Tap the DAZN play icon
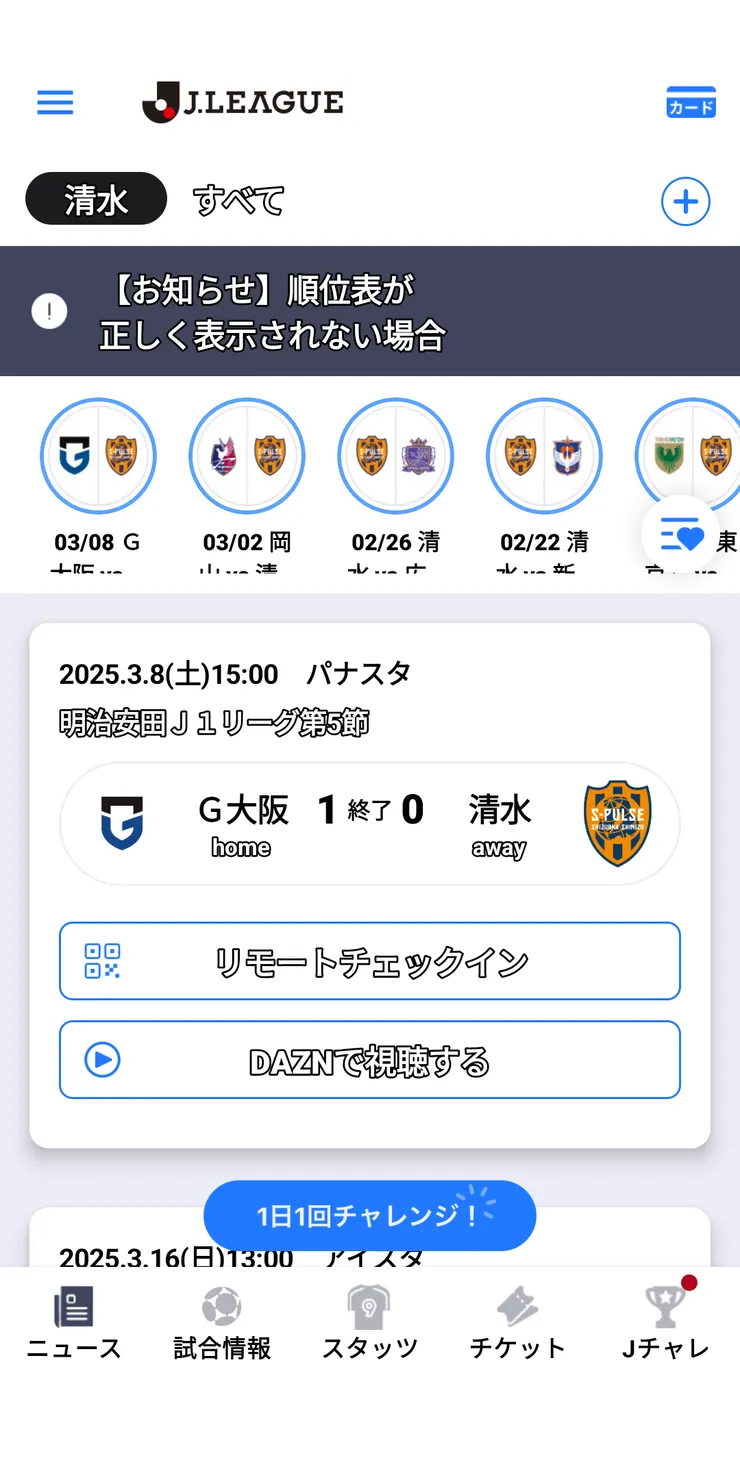The height and width of the screenshot is (1480, 740). click(x=99, y=1060)
